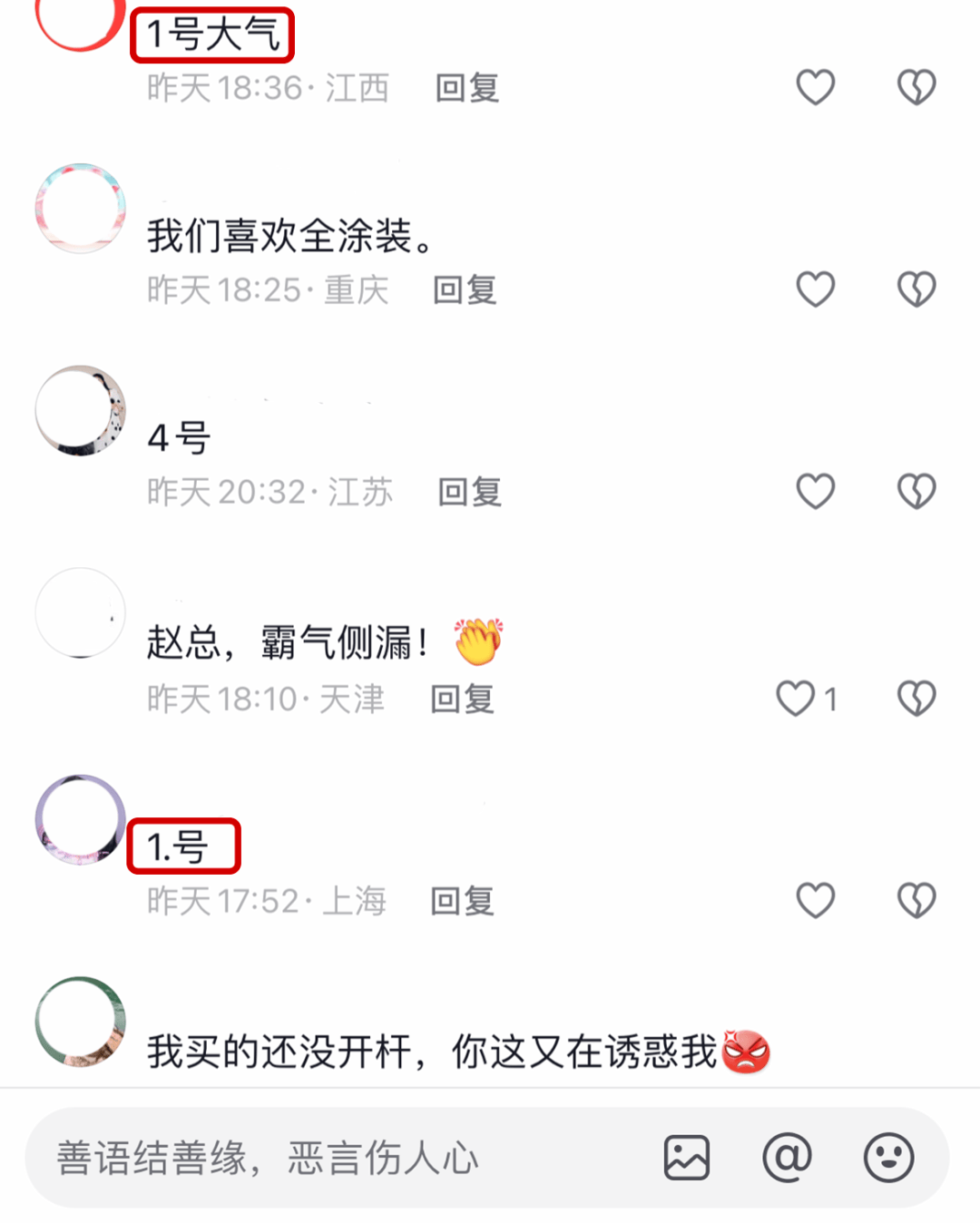The height and width of the screenshot is (1223, 980).
Task: Open the avatar of '我们喜欢全涂装。' commenter
Action: 81,209
